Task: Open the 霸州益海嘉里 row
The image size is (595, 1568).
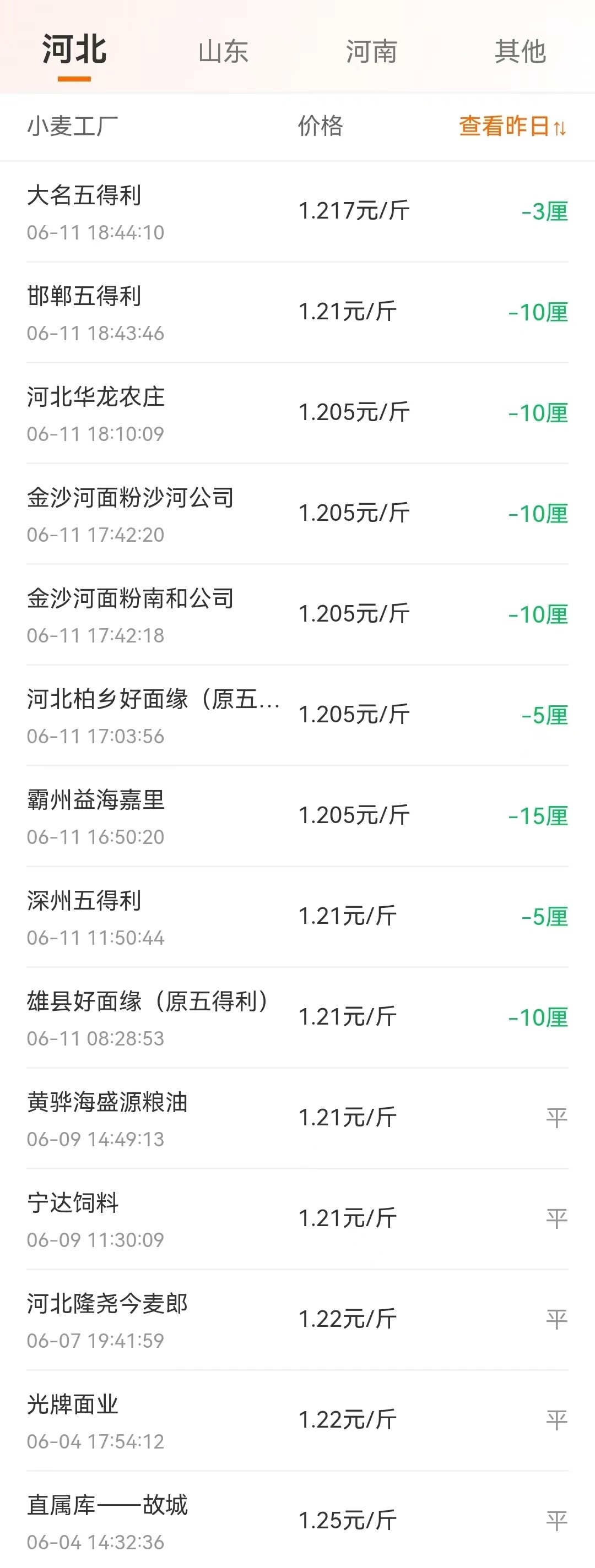Action: (297, 816)
